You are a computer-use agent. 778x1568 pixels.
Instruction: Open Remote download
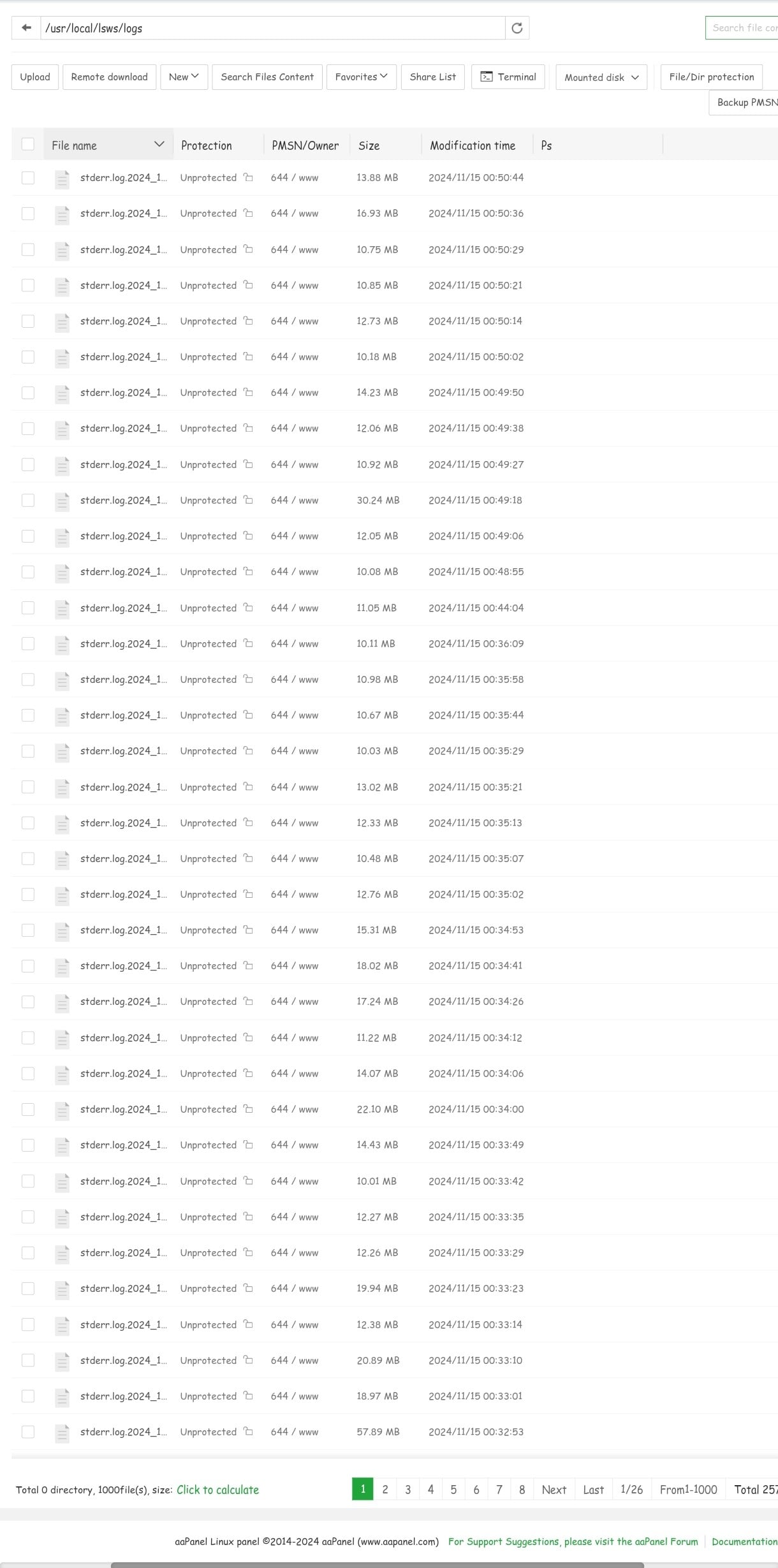click(x=109, y=77)
